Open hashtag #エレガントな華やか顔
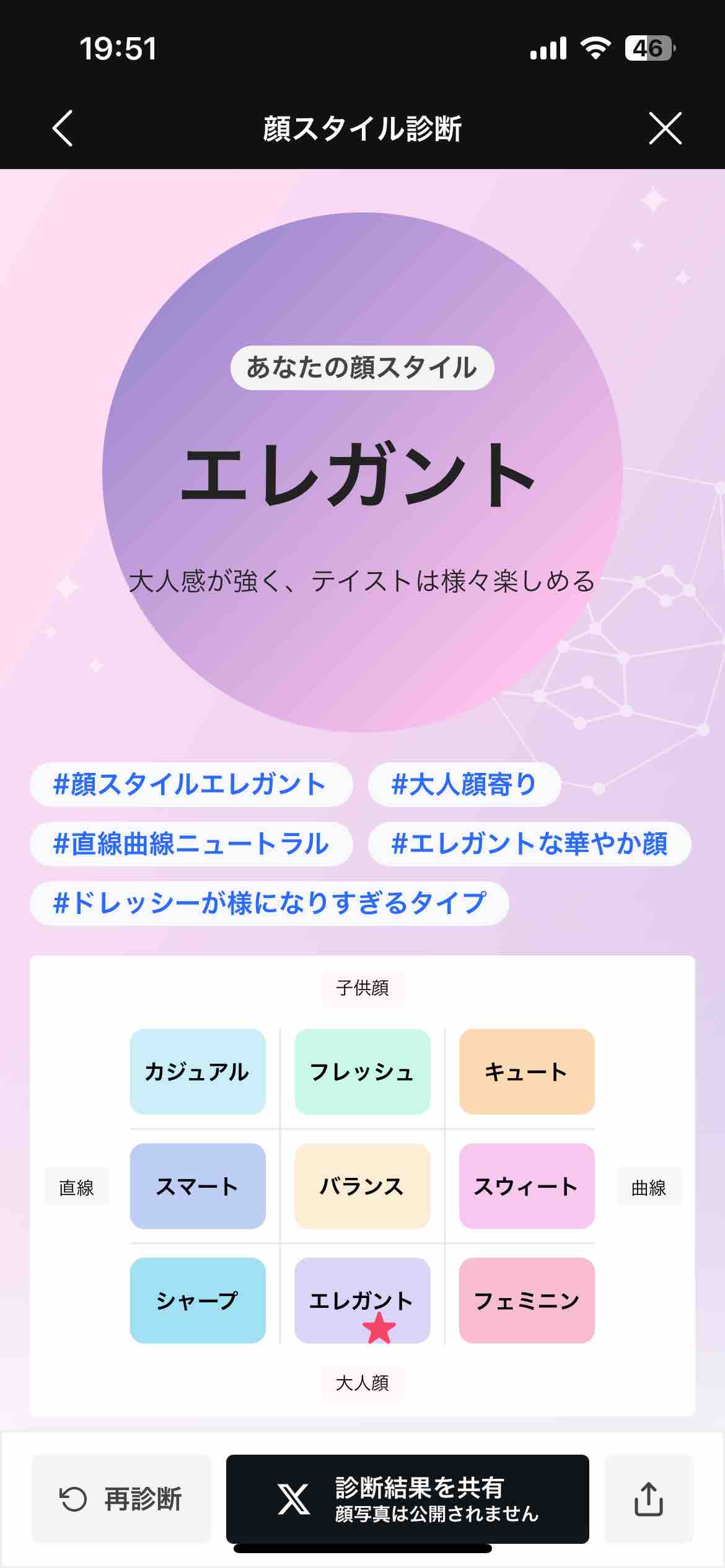The width and height of the screenshot is (725, 1568). click(529, 844)
